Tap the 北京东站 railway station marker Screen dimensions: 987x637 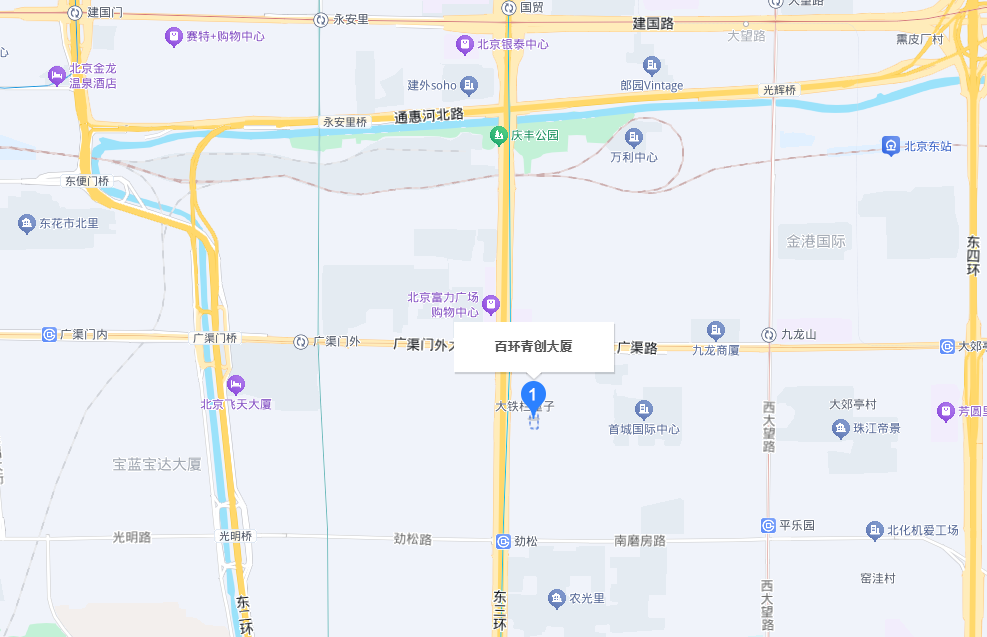click(890, 146)
